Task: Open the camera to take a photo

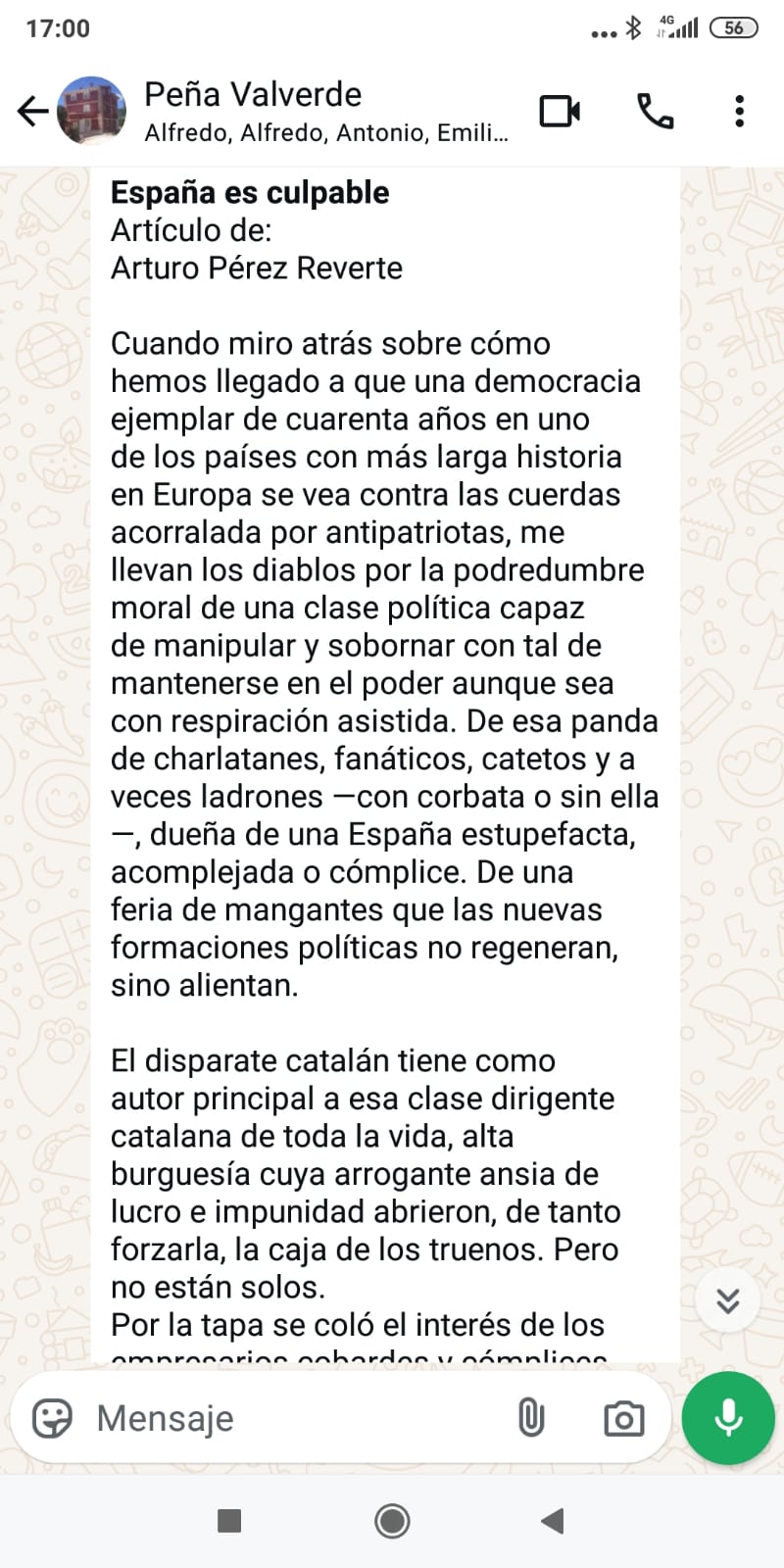Action: tap(624, 1417)
